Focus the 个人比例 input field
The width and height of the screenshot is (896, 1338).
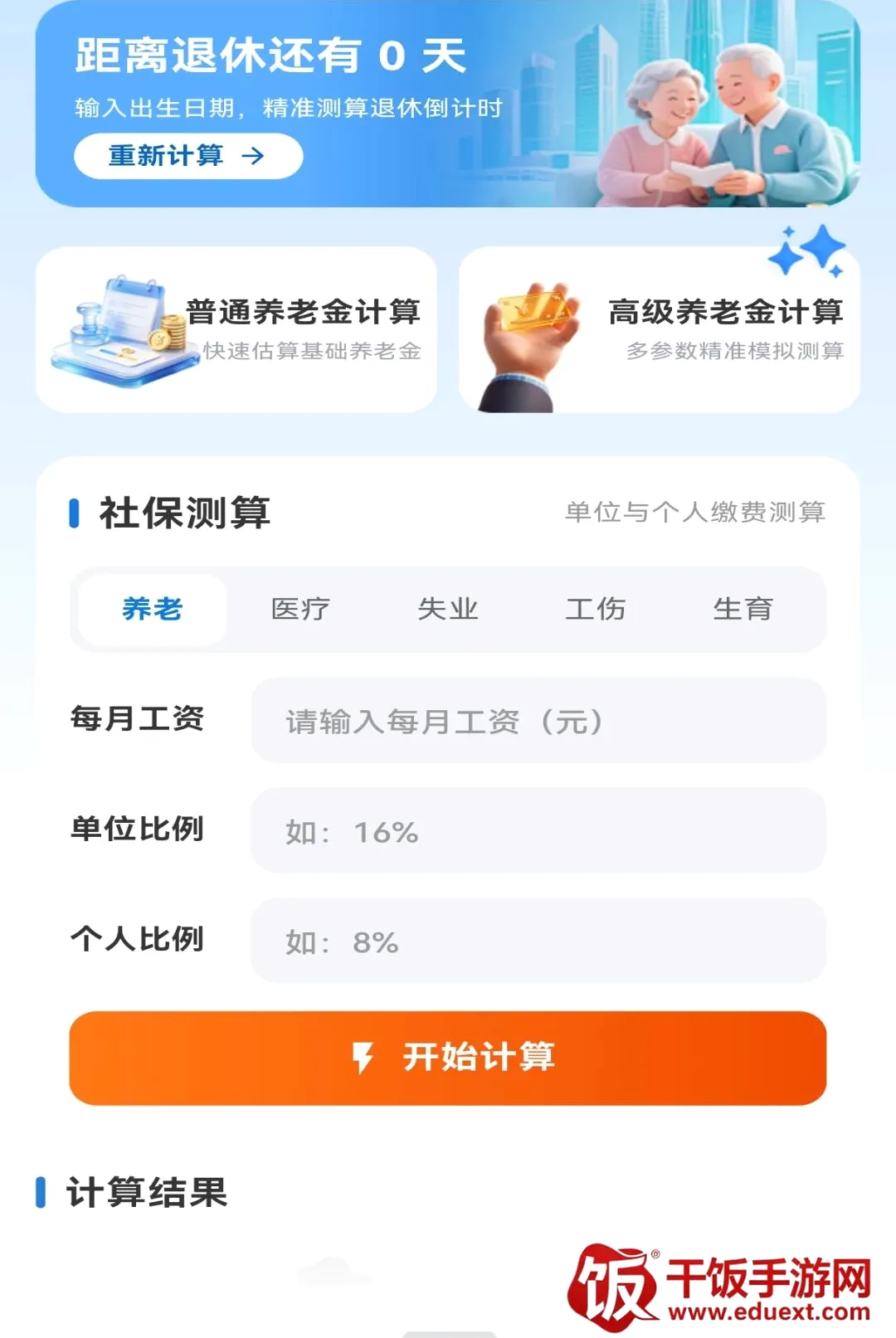click(x=538, y=941)
